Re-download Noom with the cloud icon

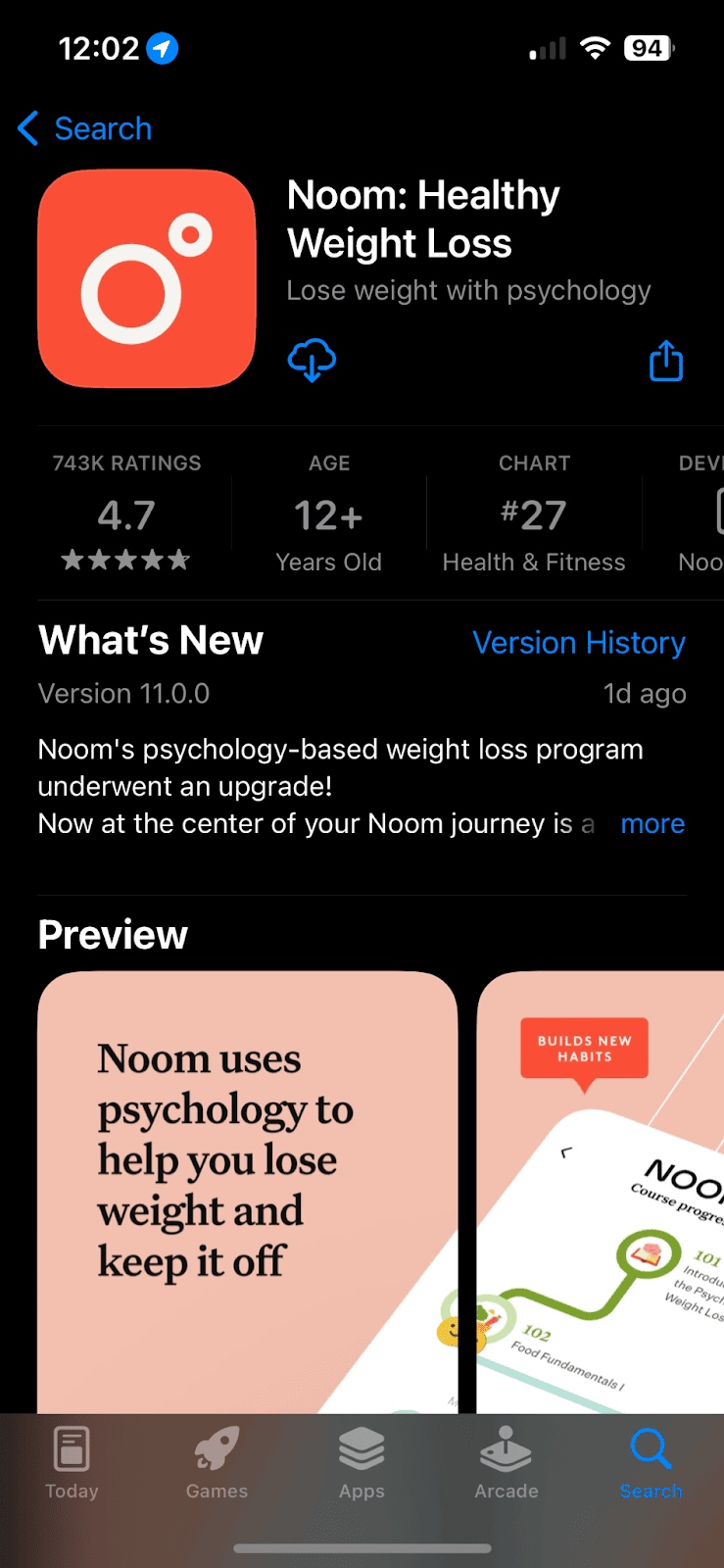[312, 361]
